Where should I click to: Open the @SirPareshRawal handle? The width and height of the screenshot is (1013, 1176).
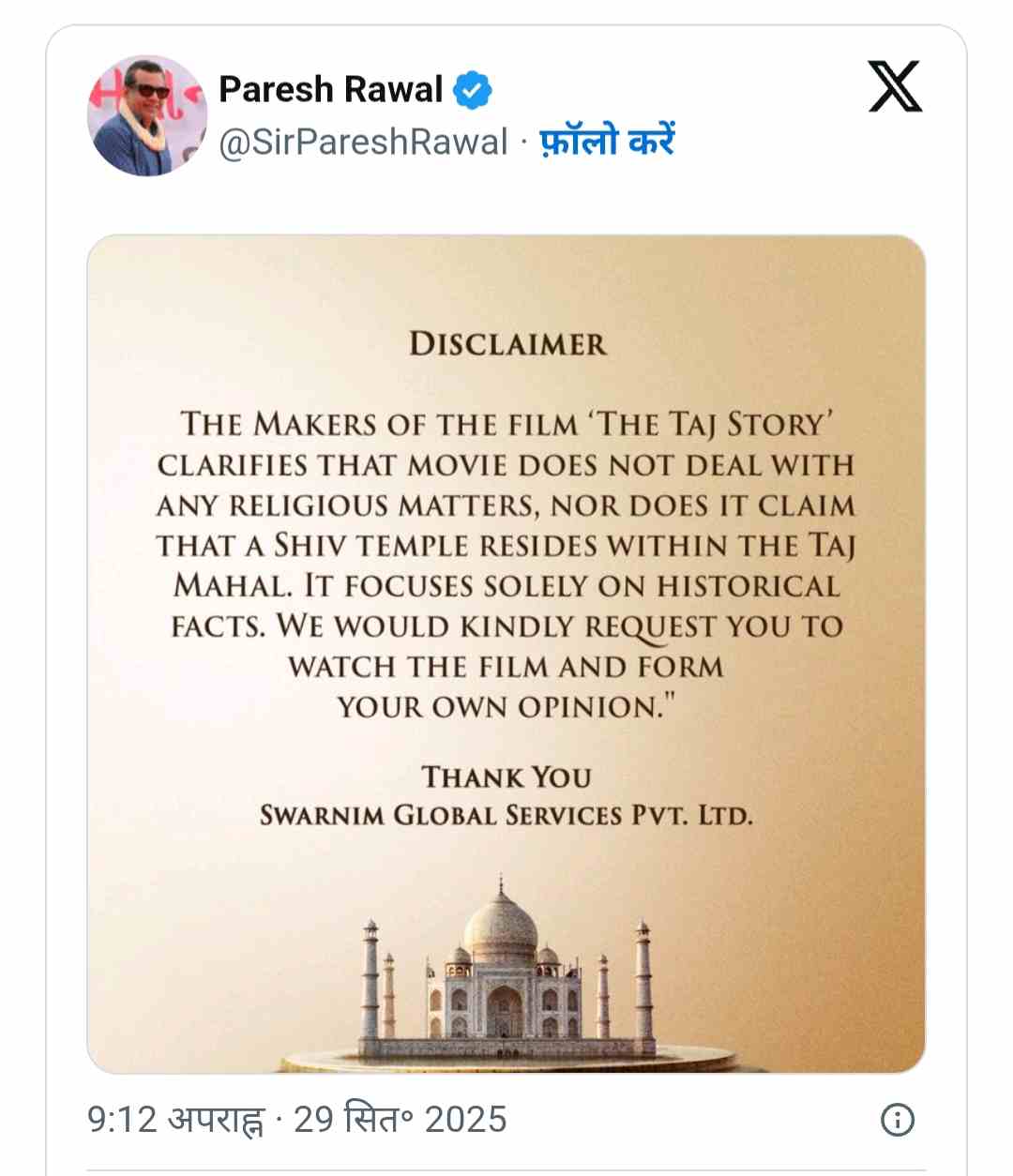coord(363,142)
